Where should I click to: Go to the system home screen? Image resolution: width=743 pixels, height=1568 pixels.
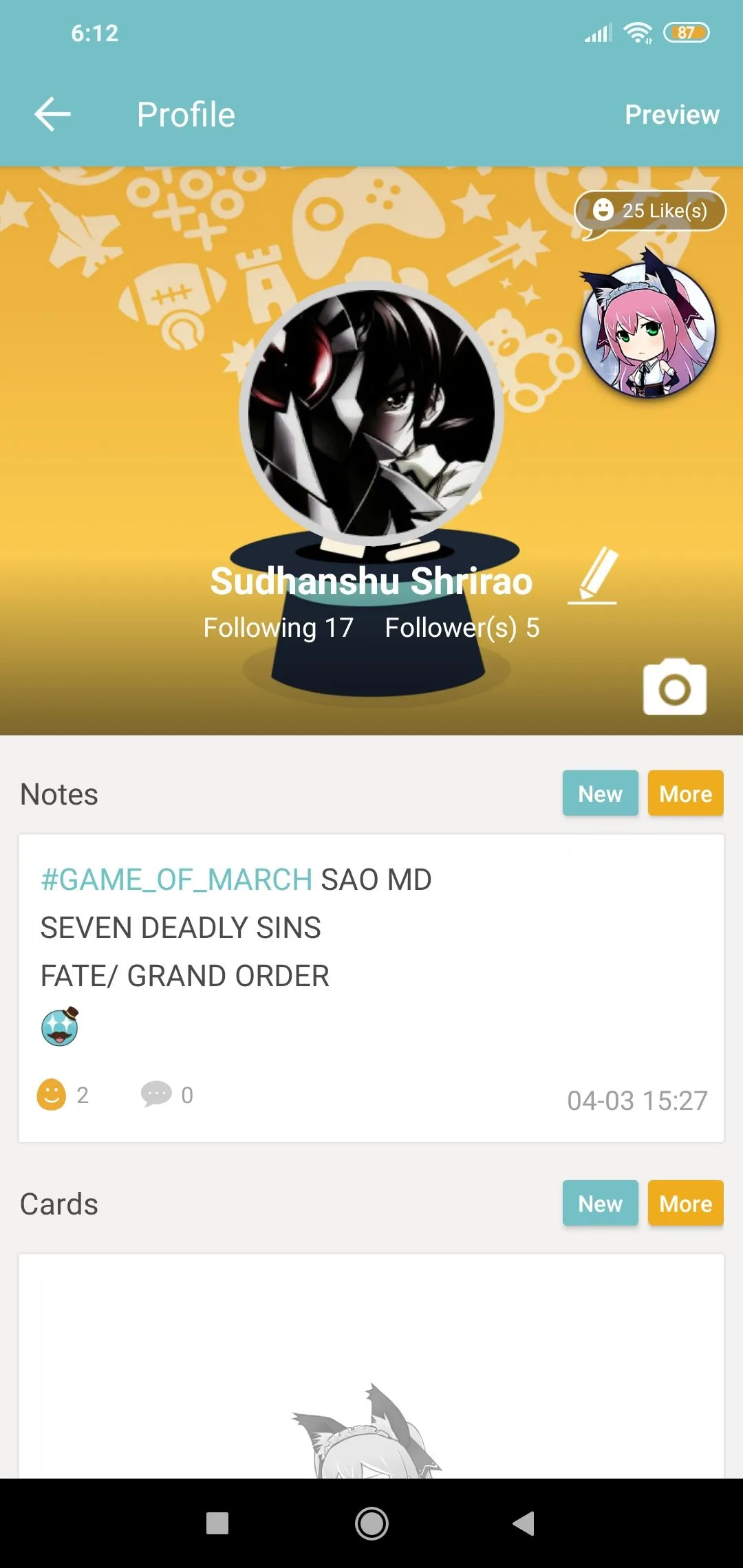[371, 1523]
